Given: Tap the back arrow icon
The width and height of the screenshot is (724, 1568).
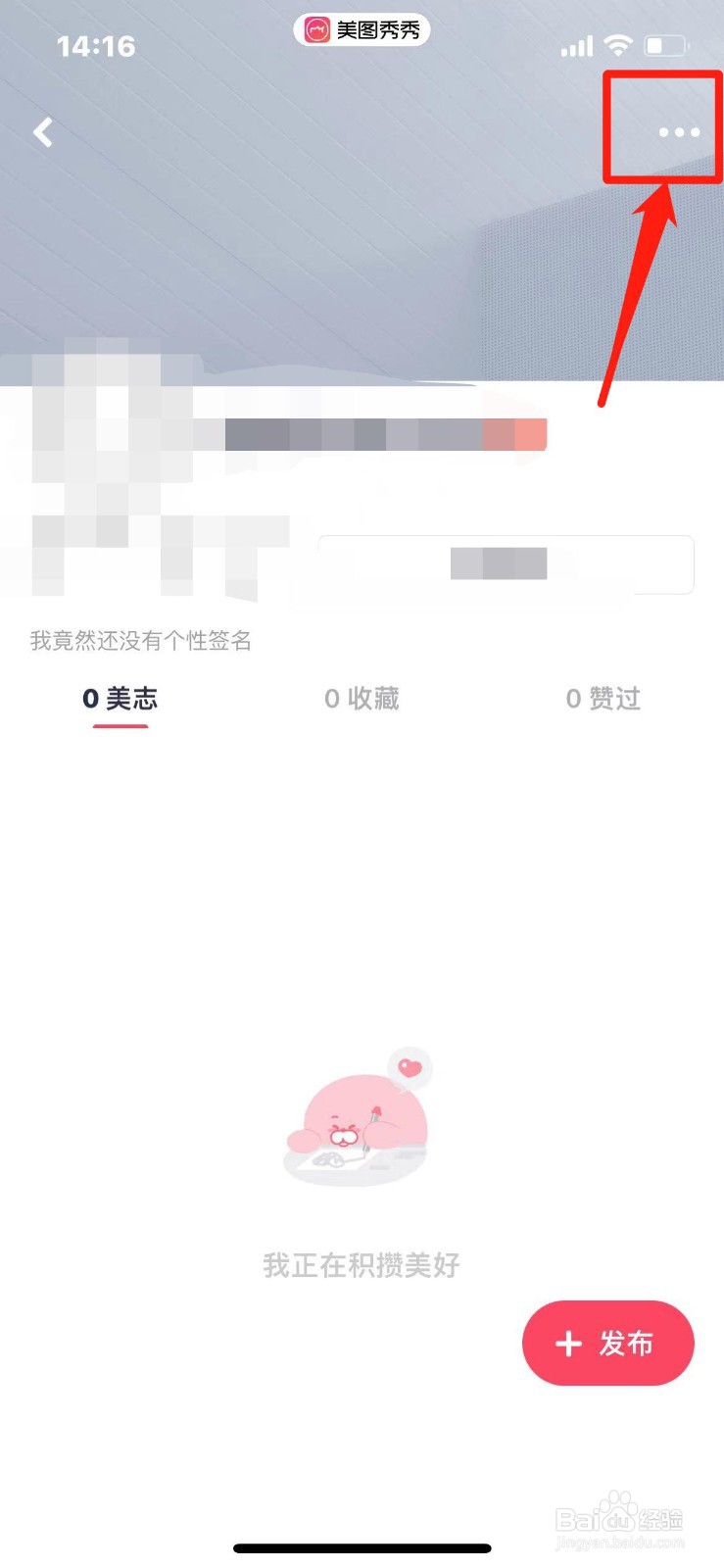Looking at the screenshot, I should pyautogui.click(x=43, y=132).
